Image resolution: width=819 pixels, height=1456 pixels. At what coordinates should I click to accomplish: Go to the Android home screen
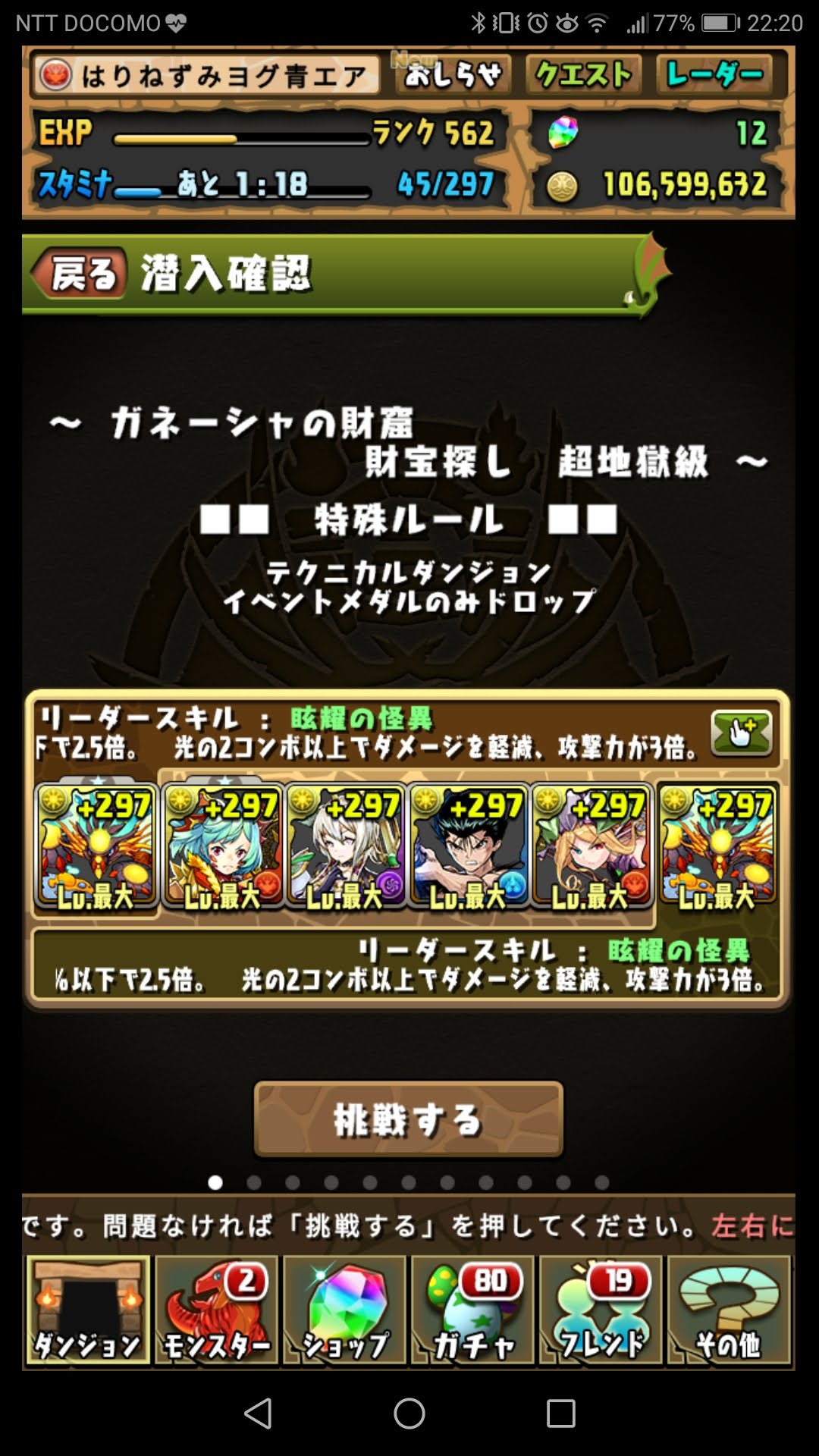409,1414
